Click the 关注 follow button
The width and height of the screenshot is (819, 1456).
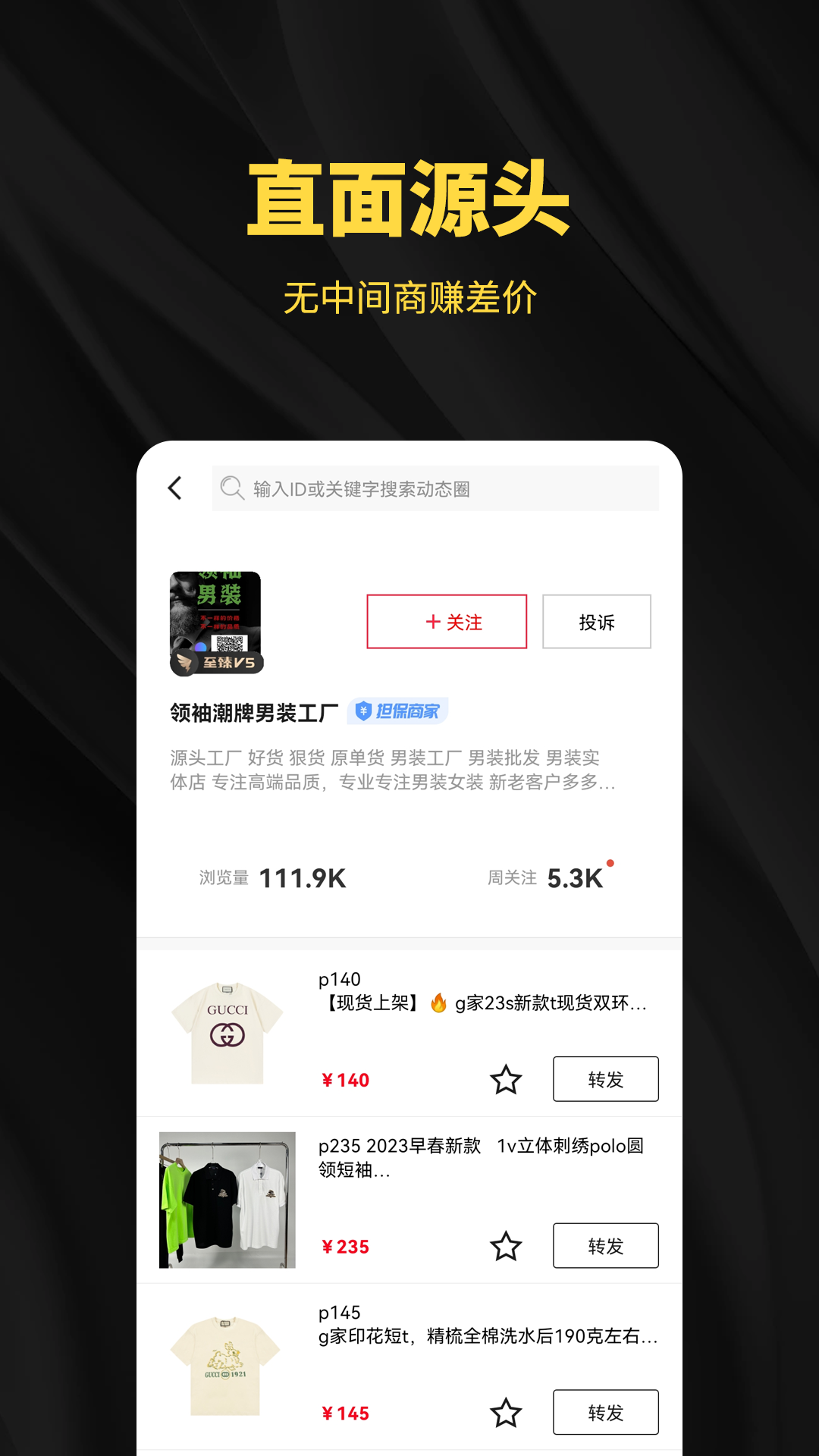pyautogui.click(x=446, y=622)
